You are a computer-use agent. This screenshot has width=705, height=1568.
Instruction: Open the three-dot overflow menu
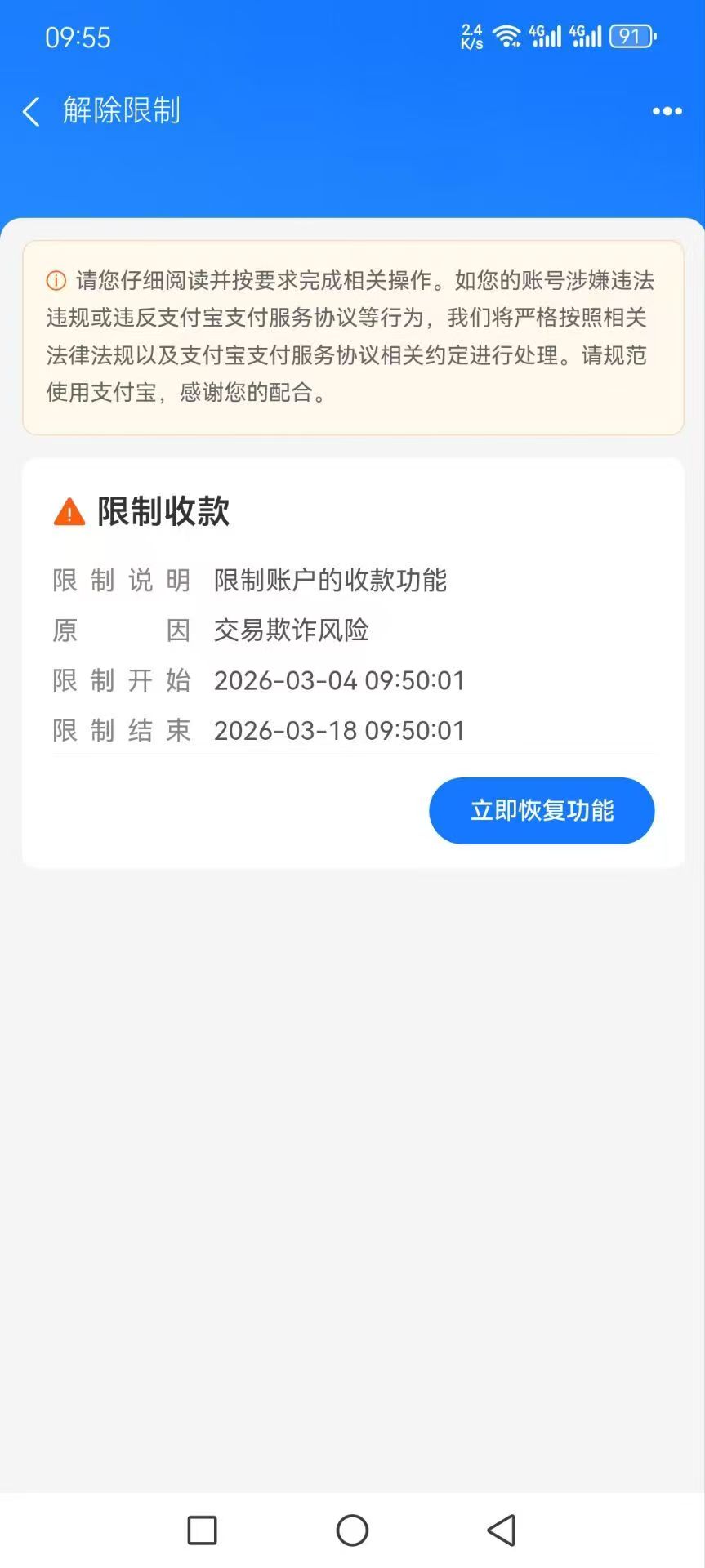point(667,111)
